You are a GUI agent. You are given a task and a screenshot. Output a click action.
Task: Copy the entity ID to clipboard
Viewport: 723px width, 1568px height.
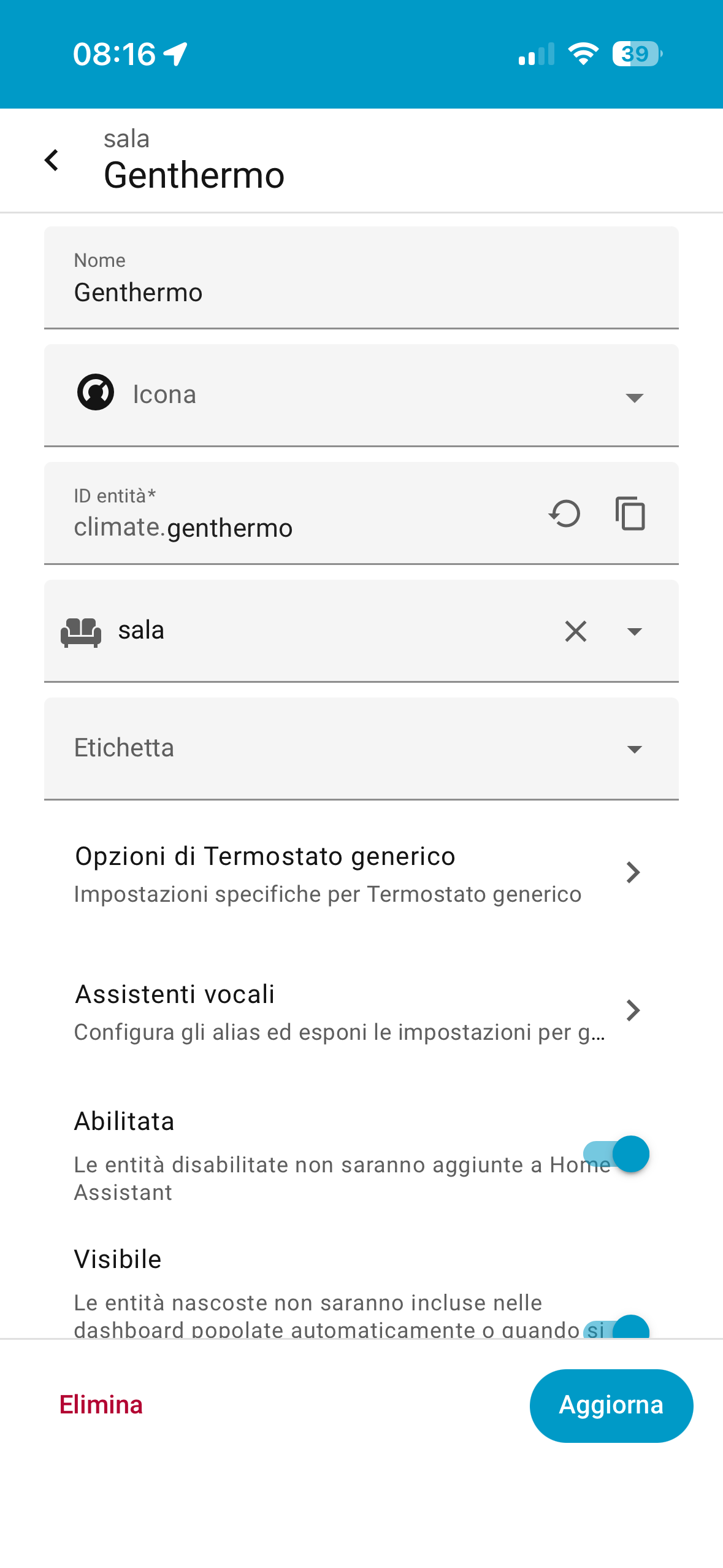click(630, 513)
